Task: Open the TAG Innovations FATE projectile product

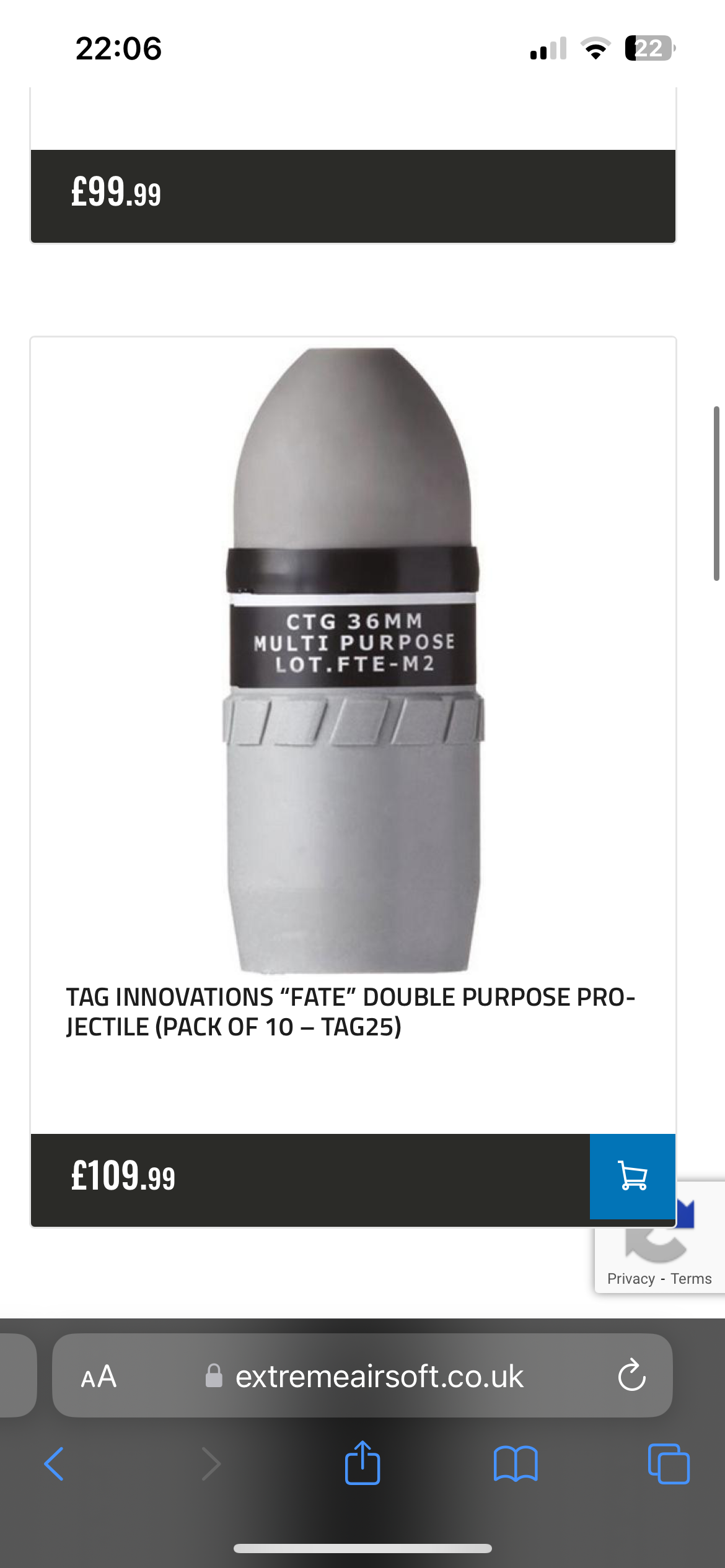Action: coord(353,660)
